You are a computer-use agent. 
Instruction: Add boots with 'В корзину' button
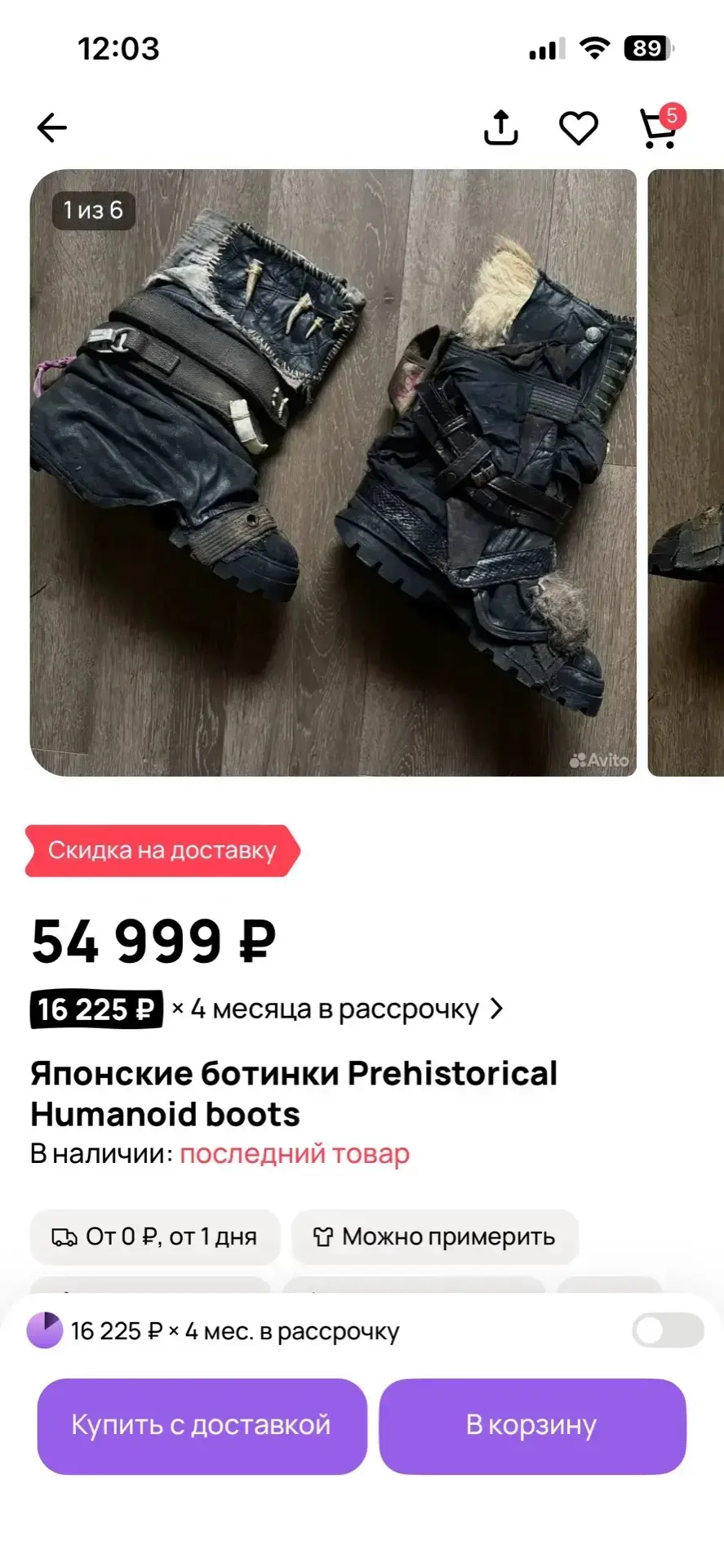tap(532, 1425)
